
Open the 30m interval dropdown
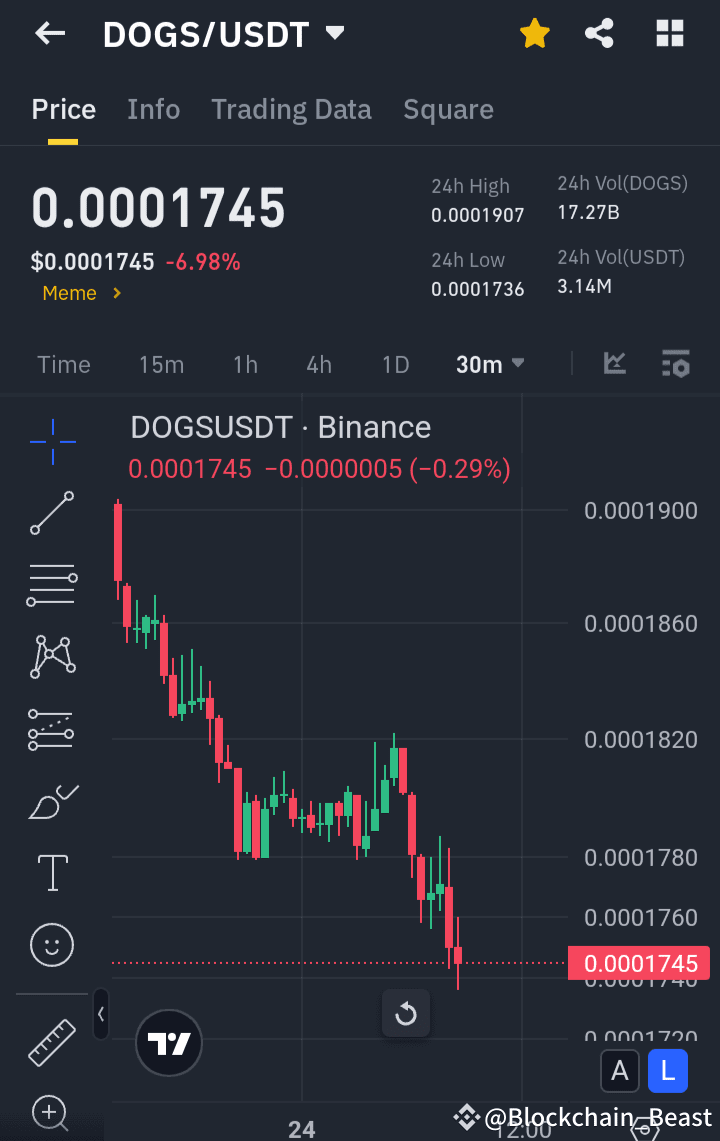point(489,364)
